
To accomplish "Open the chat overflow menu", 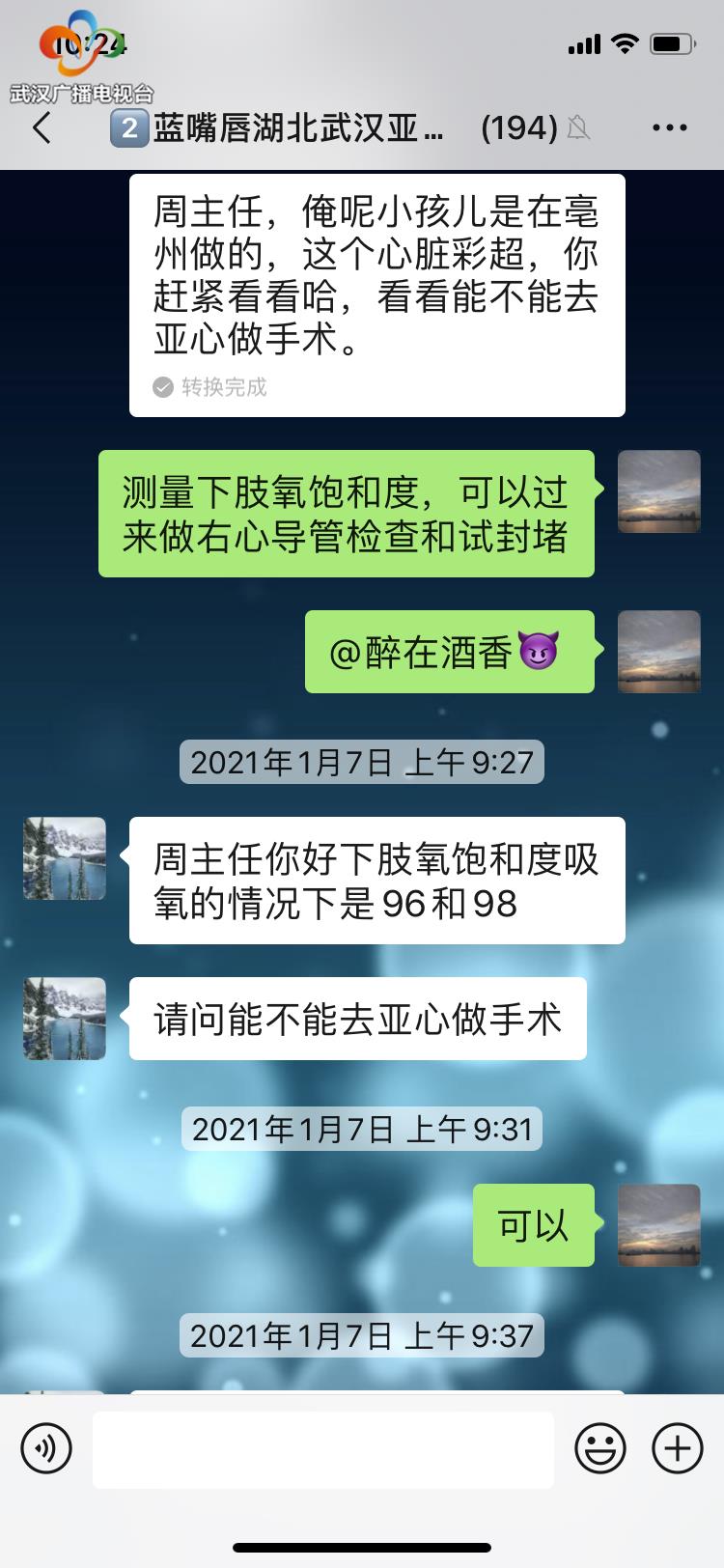I will [669, 127].
